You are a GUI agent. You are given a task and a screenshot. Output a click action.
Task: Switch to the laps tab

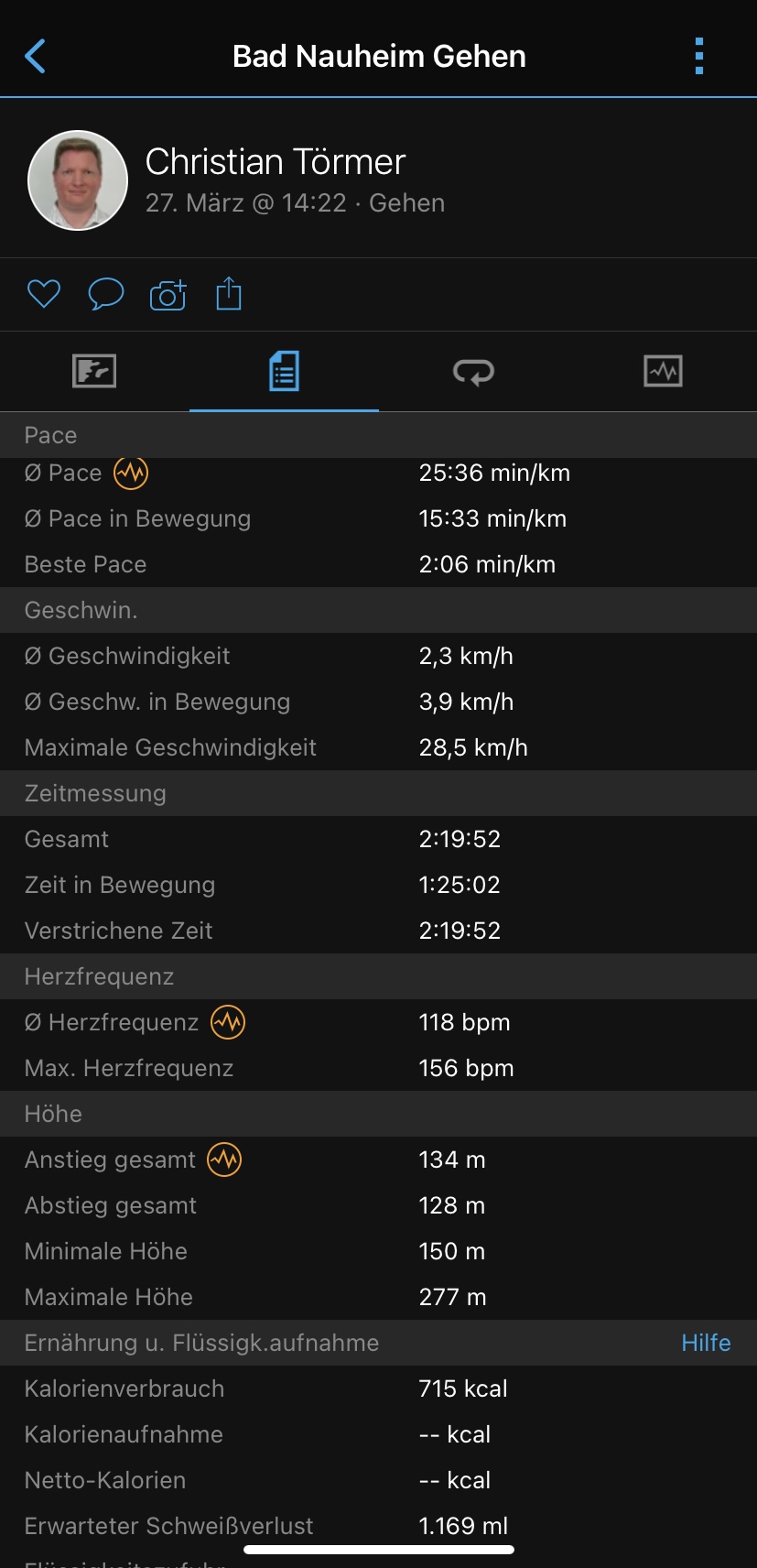[x=473, y=371]
